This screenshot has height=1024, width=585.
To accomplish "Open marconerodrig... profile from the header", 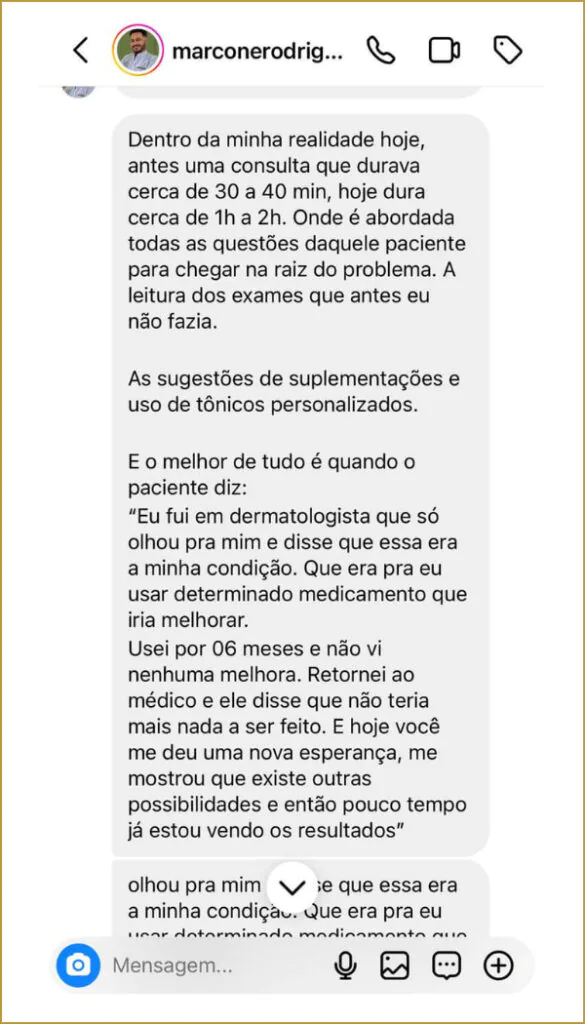I will pyautogui.click(x=257, y=51).
